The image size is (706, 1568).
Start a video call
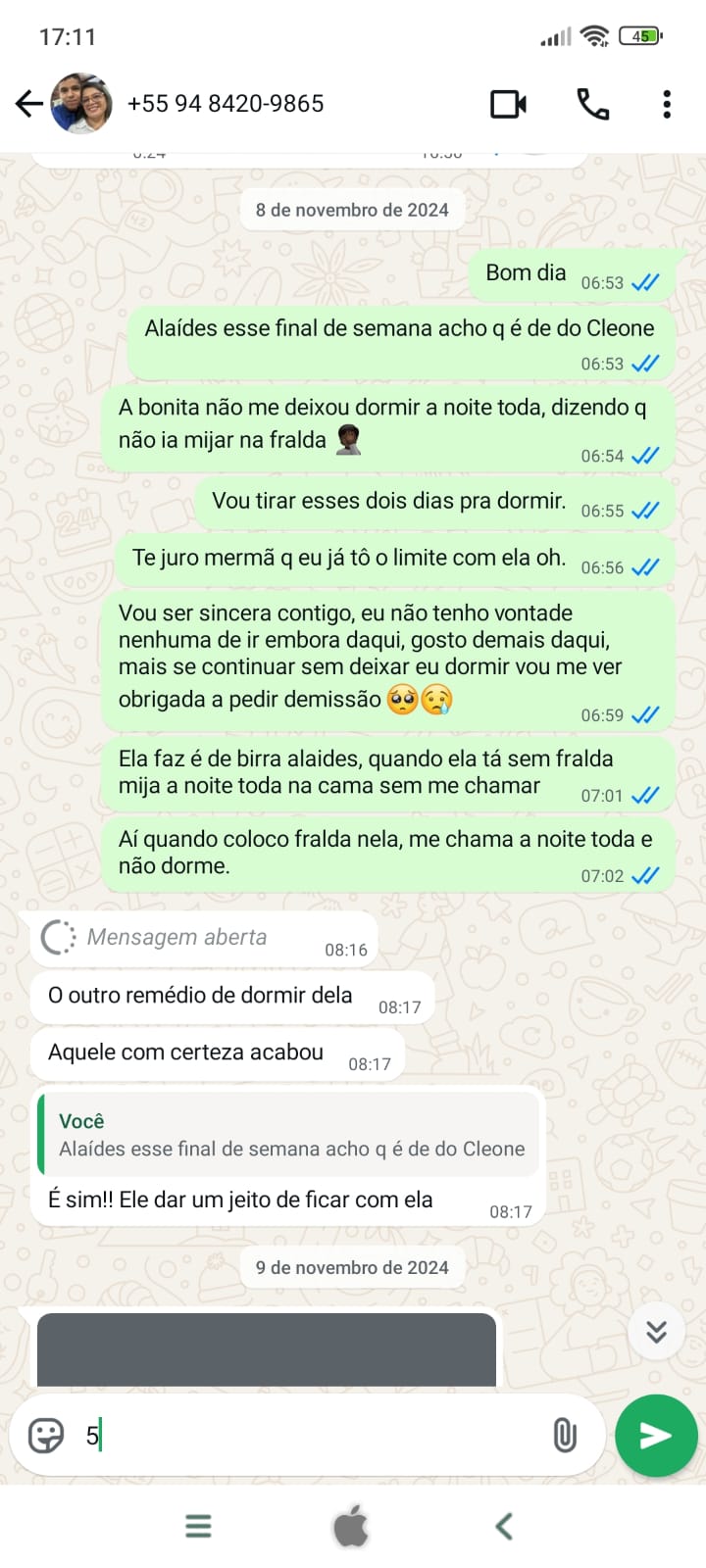pyautogui.click(x=508, y=103)
